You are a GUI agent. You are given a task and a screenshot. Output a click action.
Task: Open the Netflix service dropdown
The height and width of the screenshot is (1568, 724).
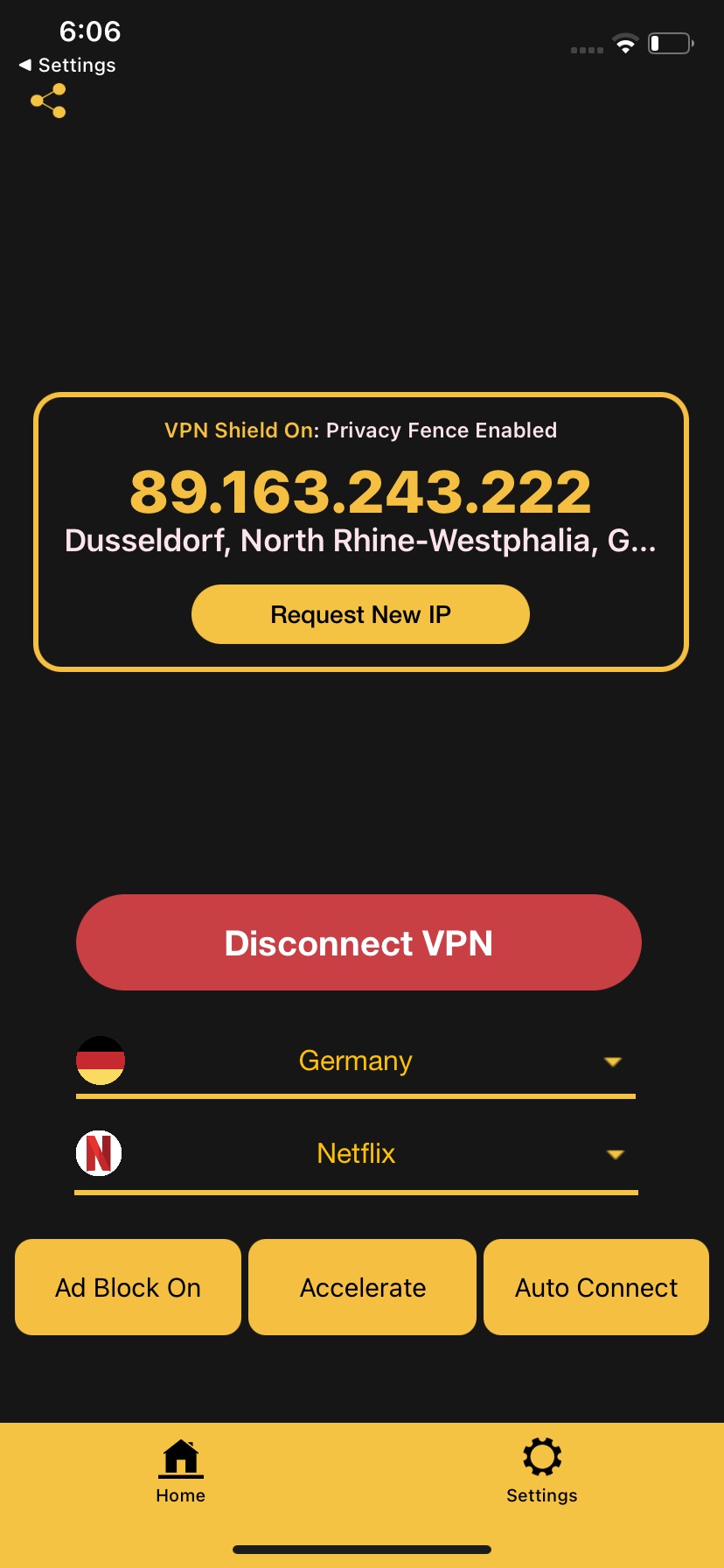pos(356,1154)
